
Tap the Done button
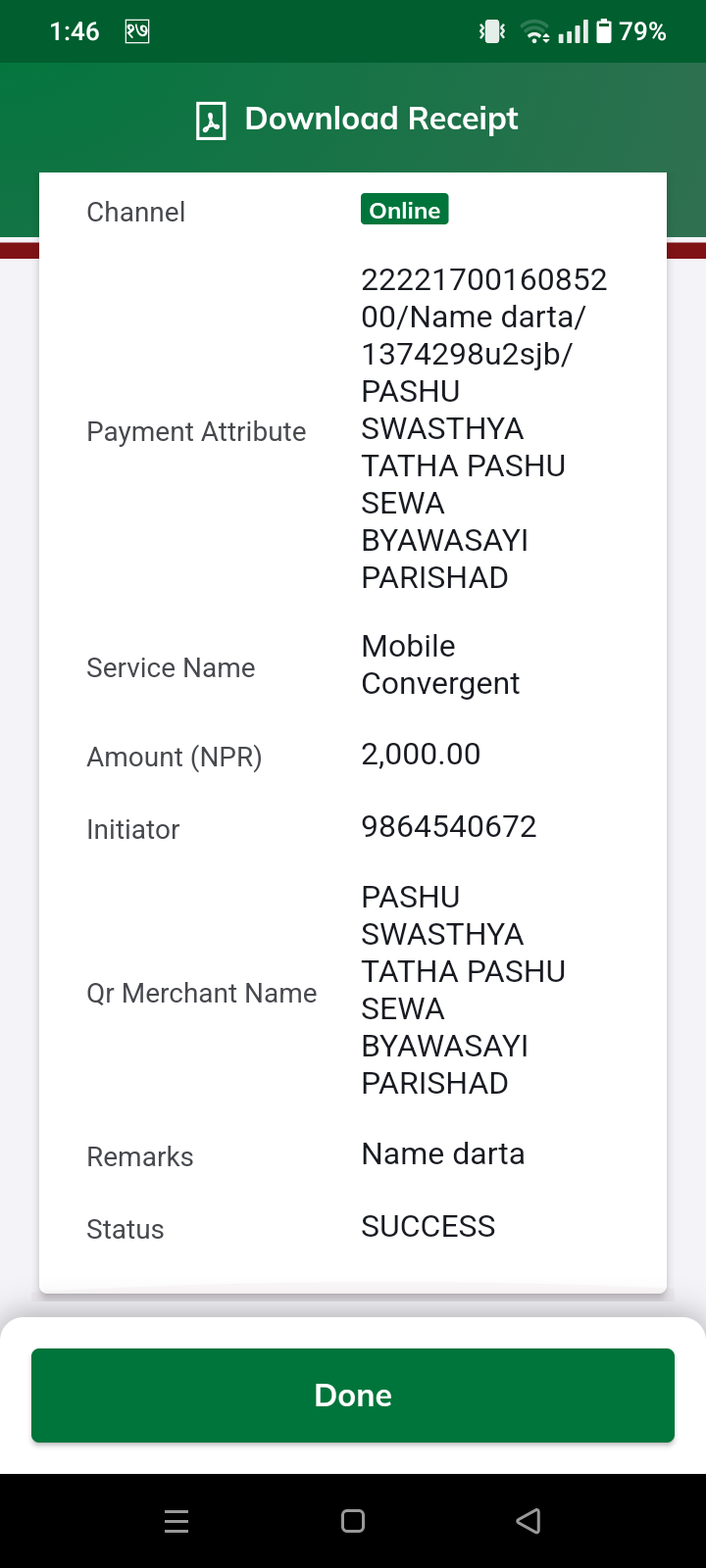pyautogui.click(x=353, y=1395)
